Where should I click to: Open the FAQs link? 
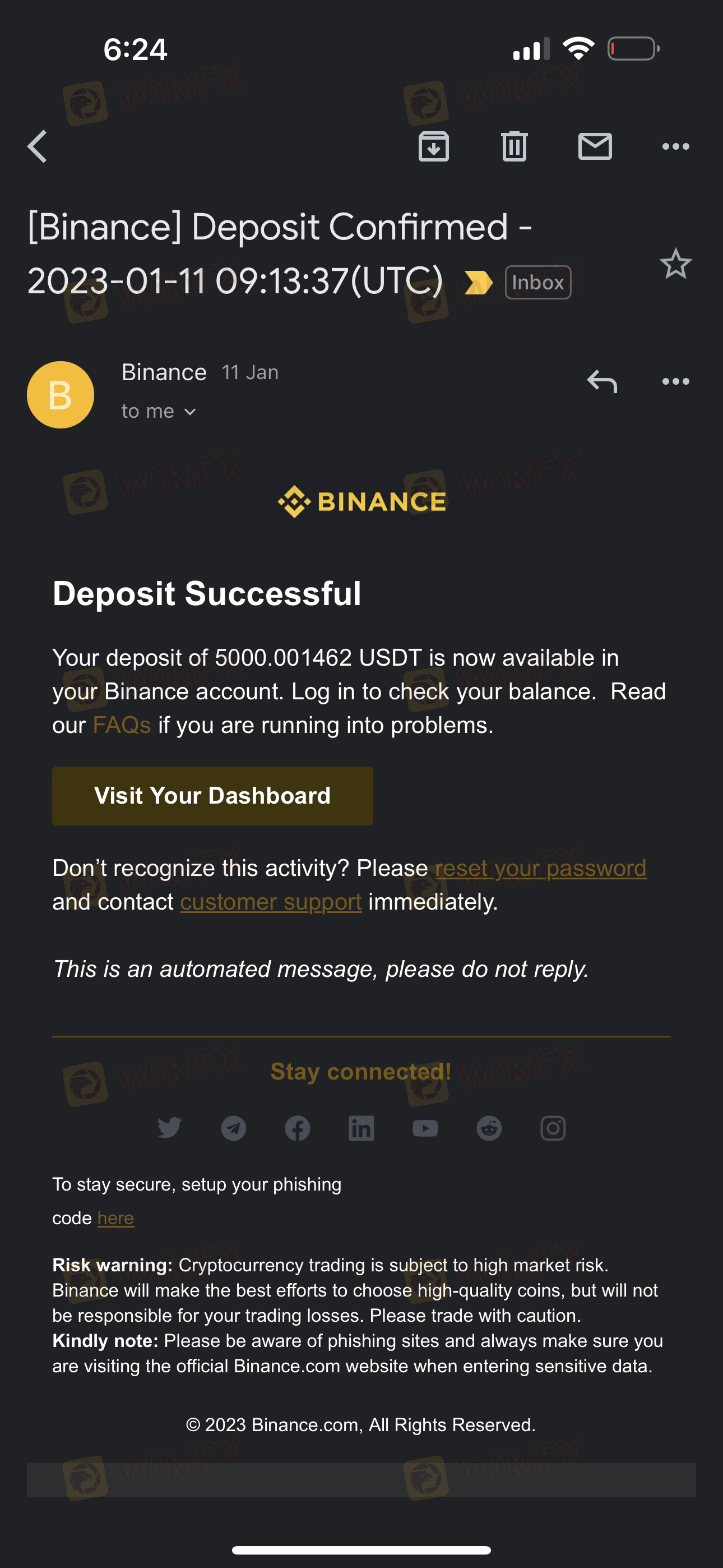coord(122,725)
